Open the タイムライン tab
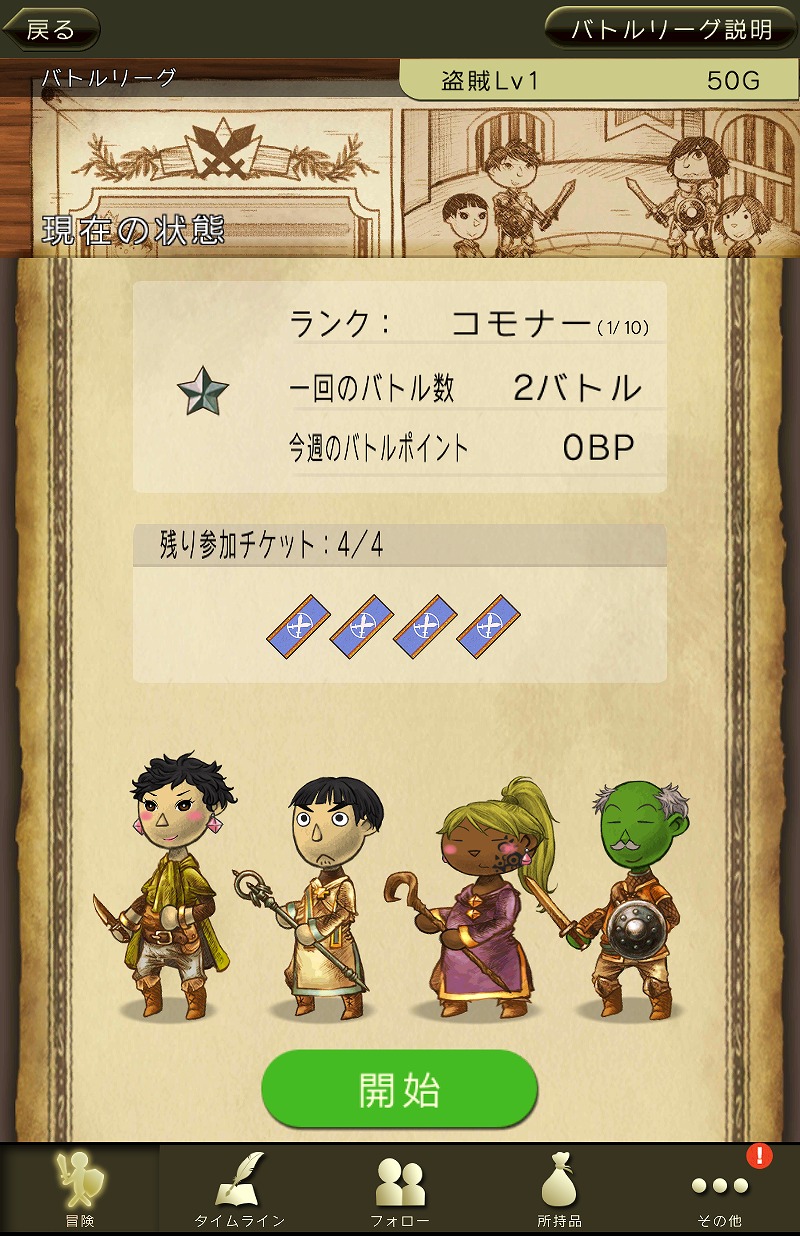The width and height of the screenshot is (800, 1236). pos(240,1190)
